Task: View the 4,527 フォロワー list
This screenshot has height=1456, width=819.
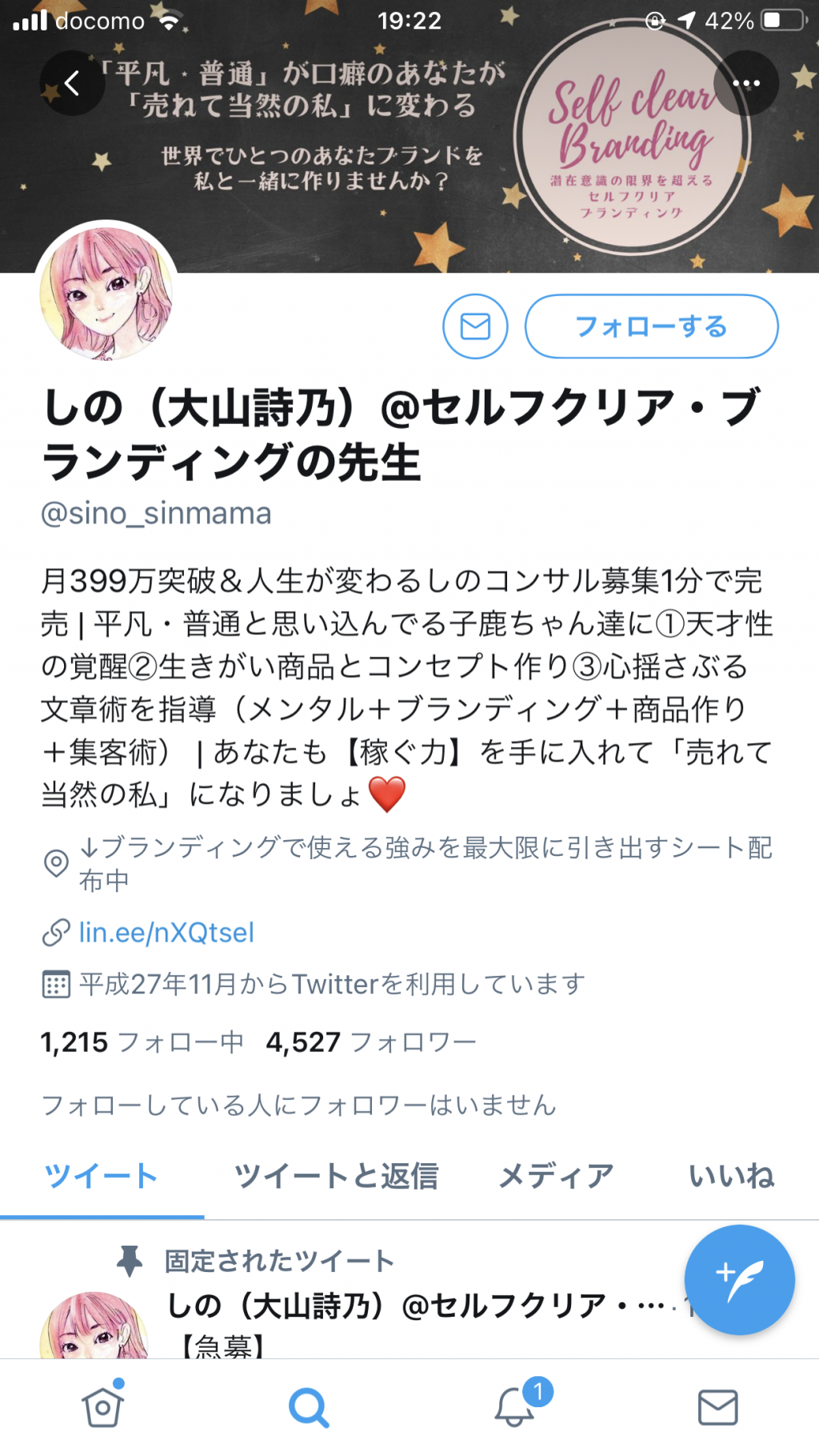Action: 371,1042
